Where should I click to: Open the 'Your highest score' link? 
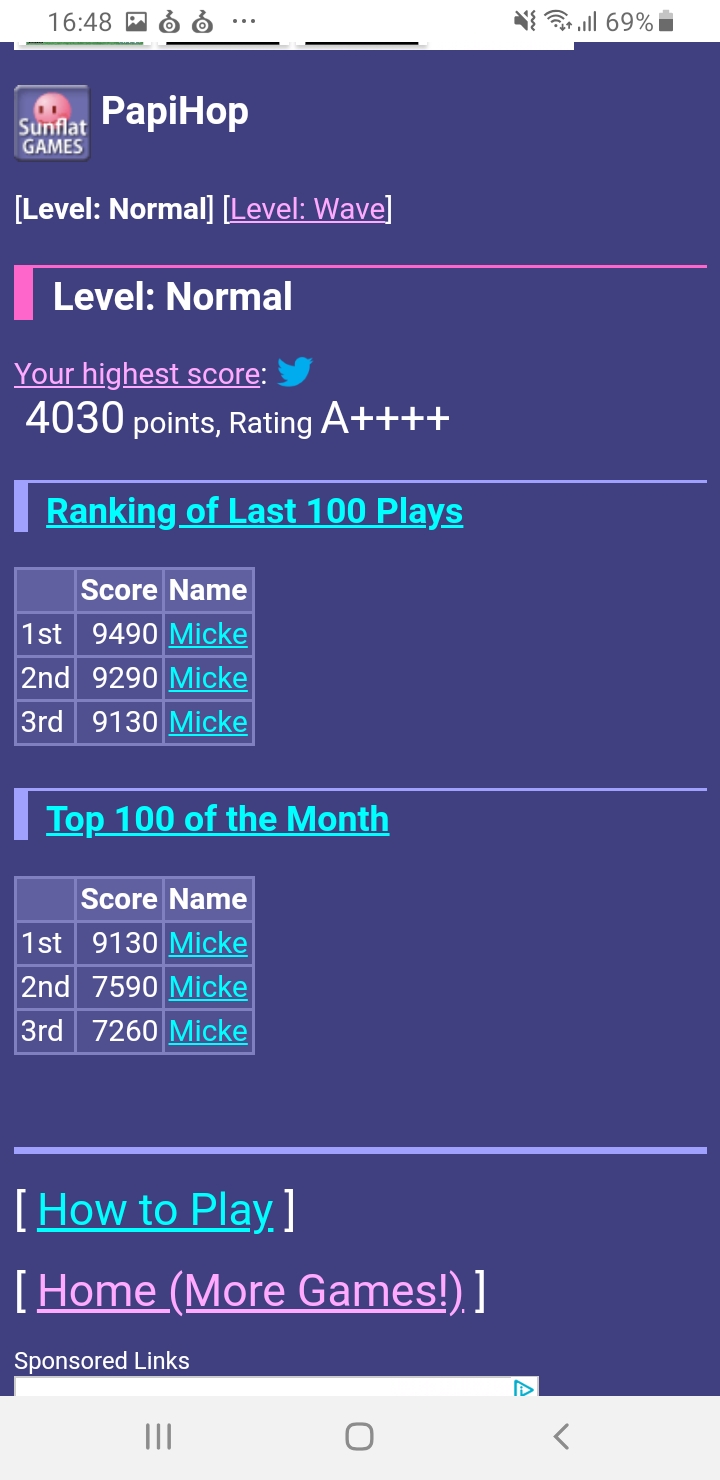point(137,374)
